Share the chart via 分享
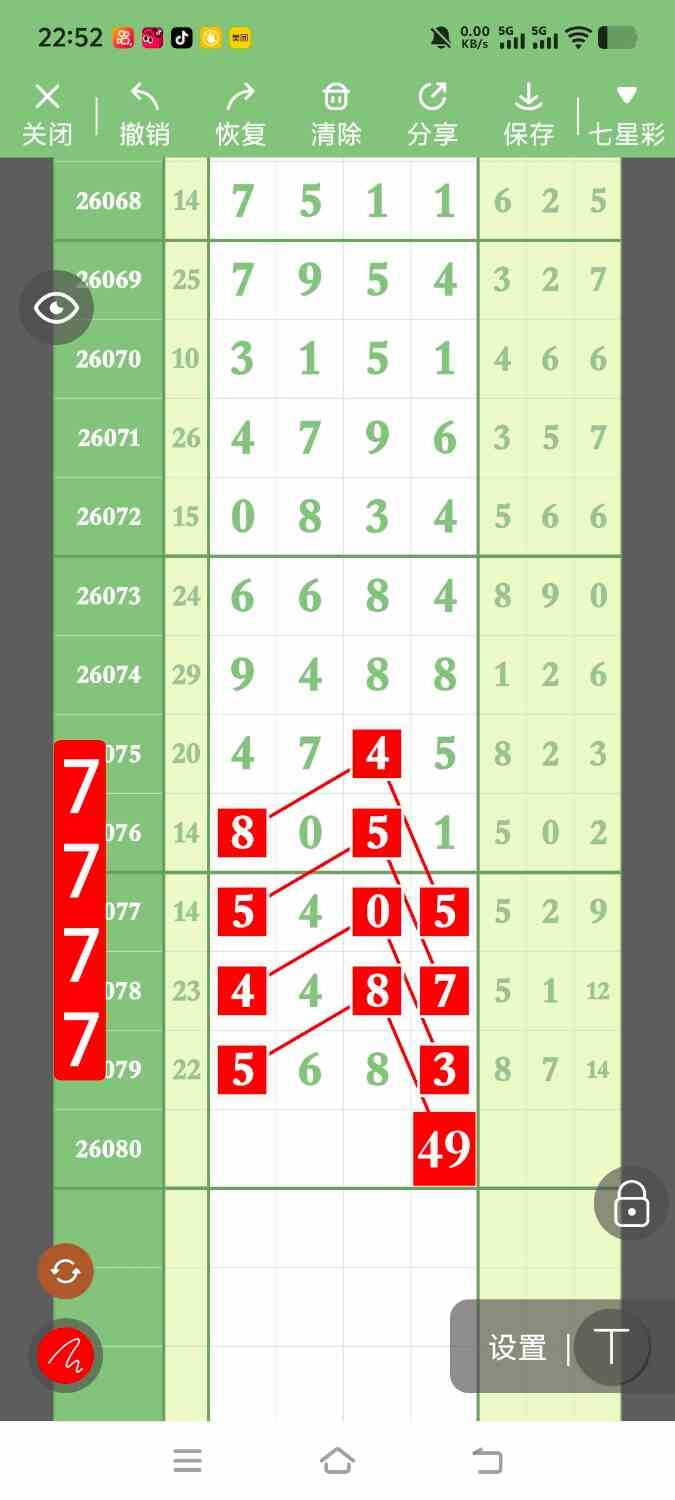The height and width of the screenshot is (1500, 675). pyautogui.click(x=432, y=115)
